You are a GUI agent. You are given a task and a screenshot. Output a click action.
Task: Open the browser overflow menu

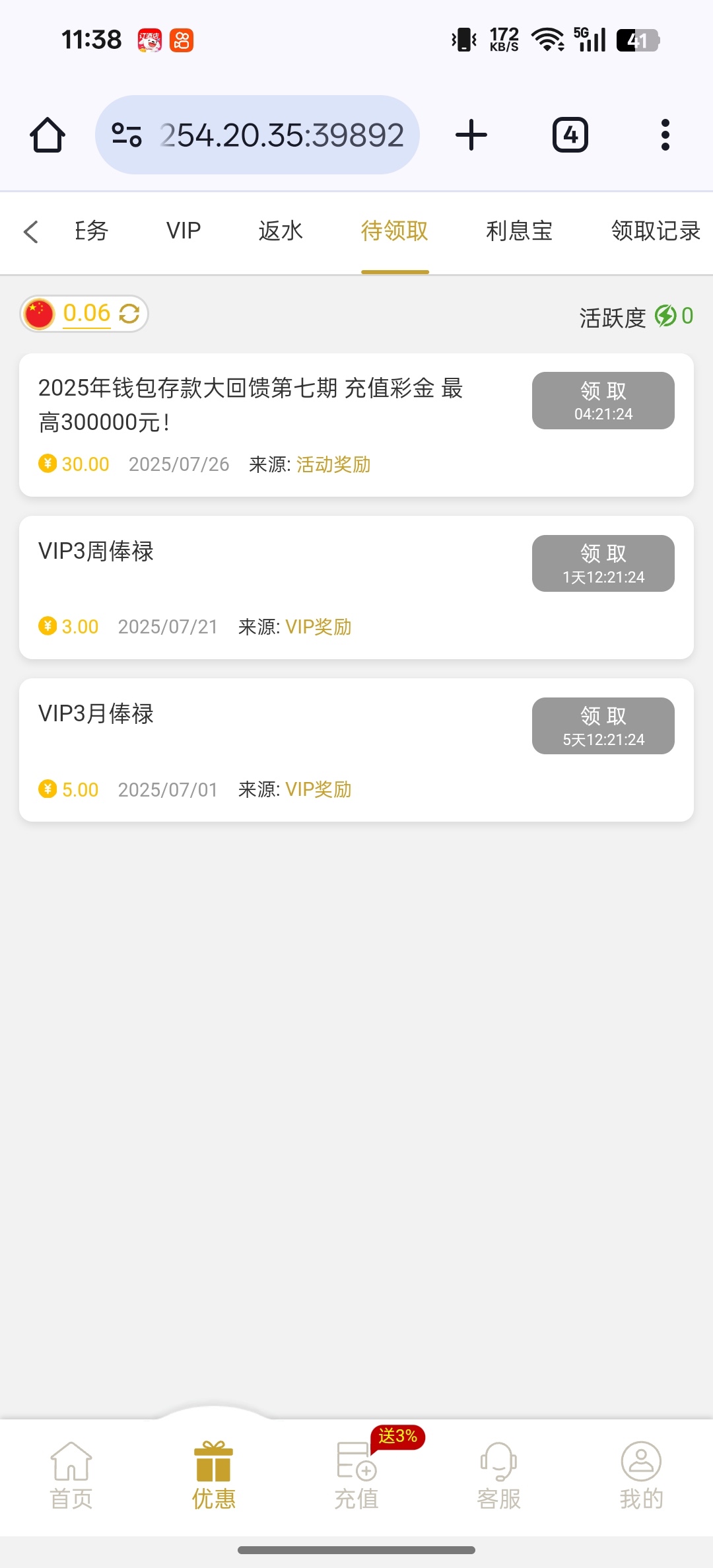[665, 135]
